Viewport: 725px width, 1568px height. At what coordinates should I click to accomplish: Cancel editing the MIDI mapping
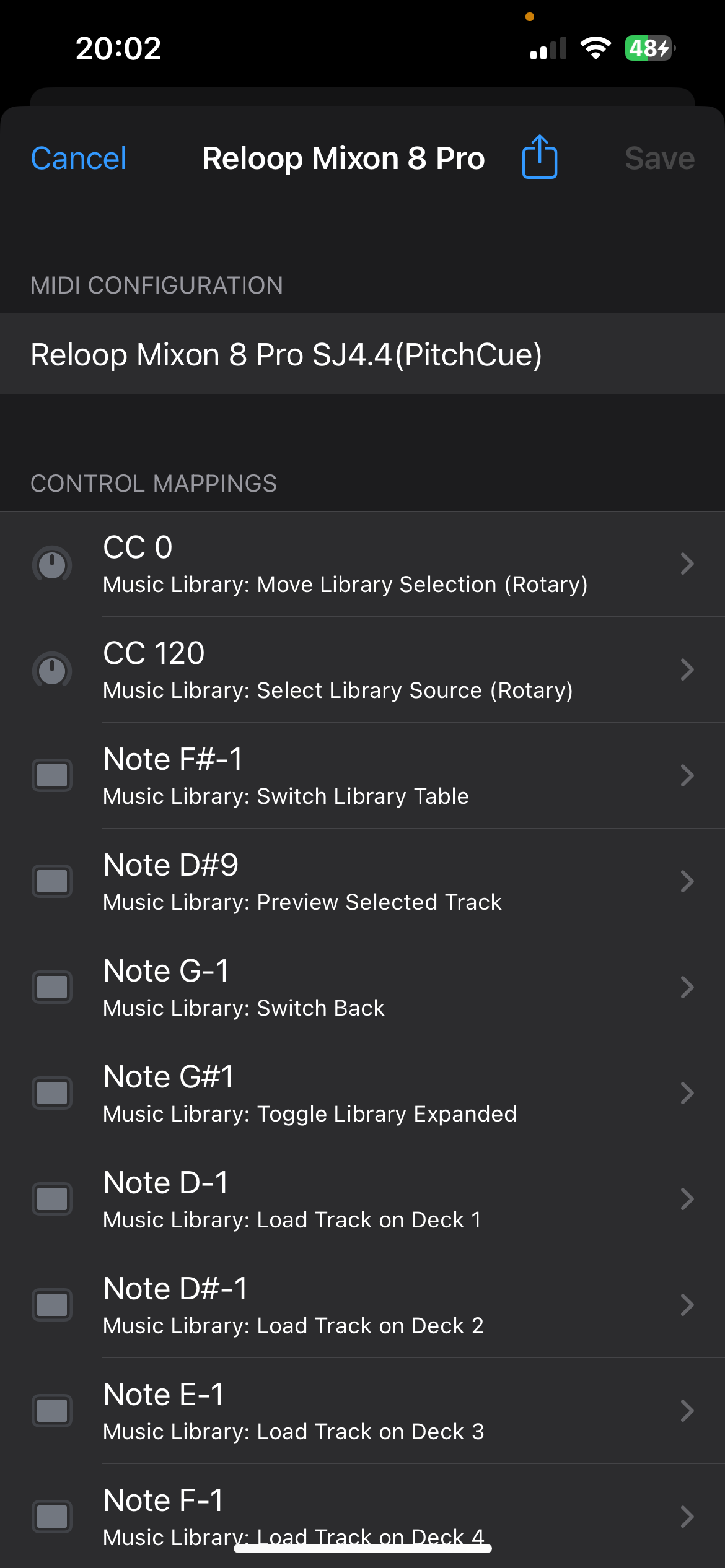pyautogui.click(x=78, y=157)
